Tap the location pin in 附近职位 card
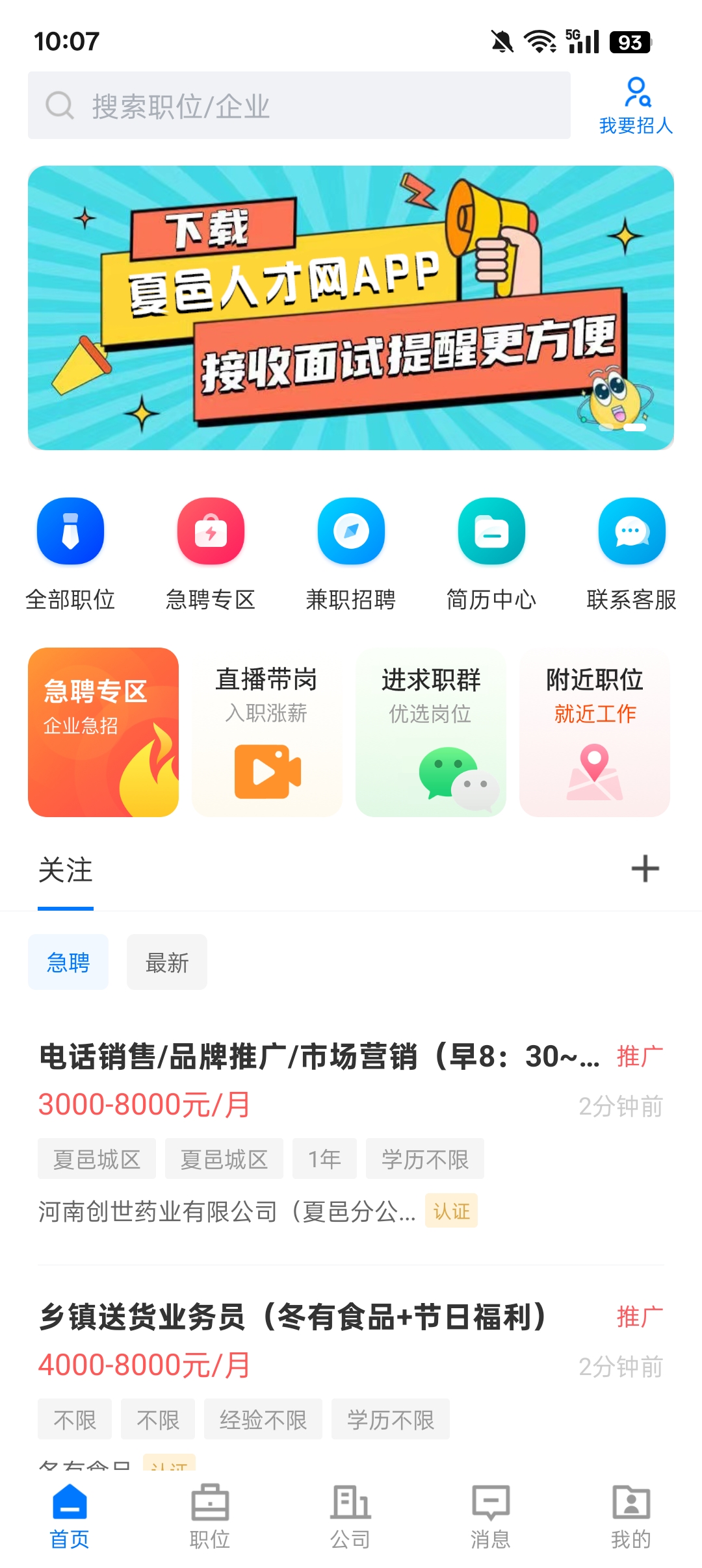The image size is (702, 1568). (595, 772)
